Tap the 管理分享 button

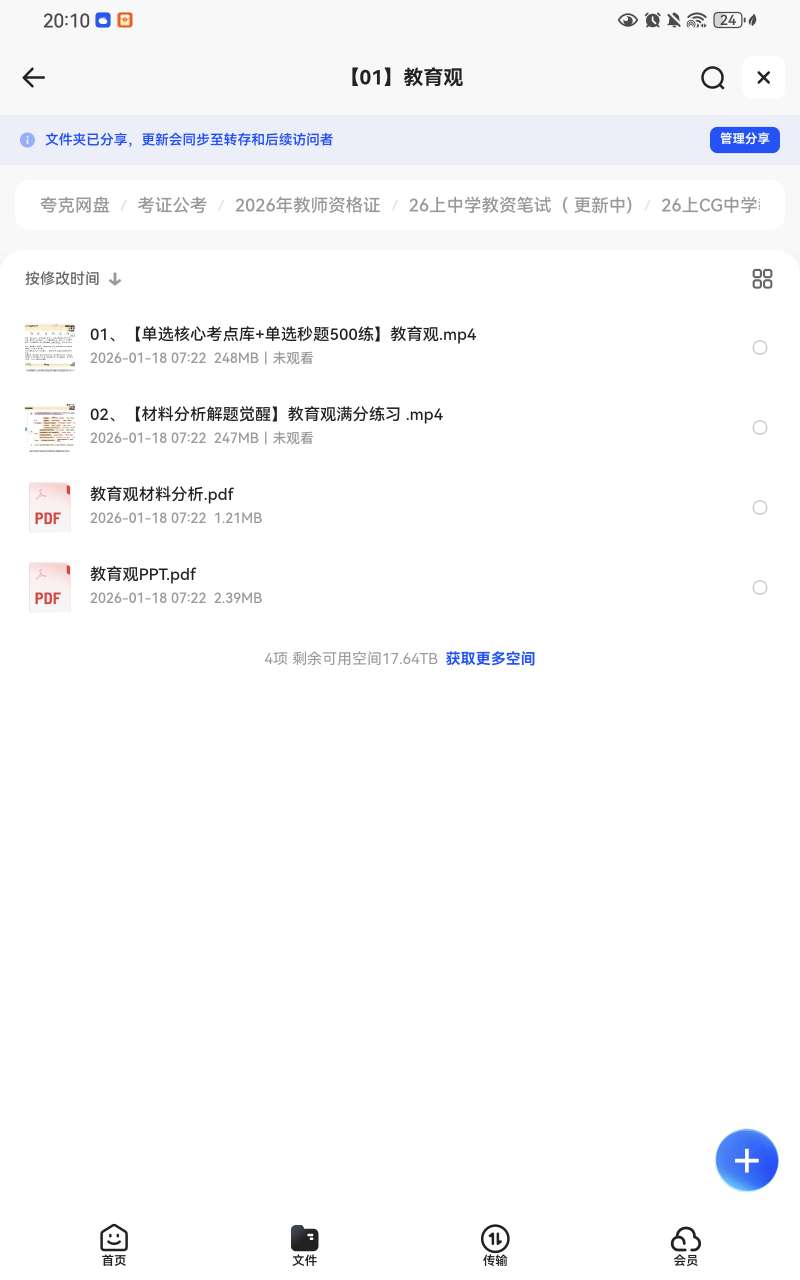pyautogui.click(x=744, y=139)
